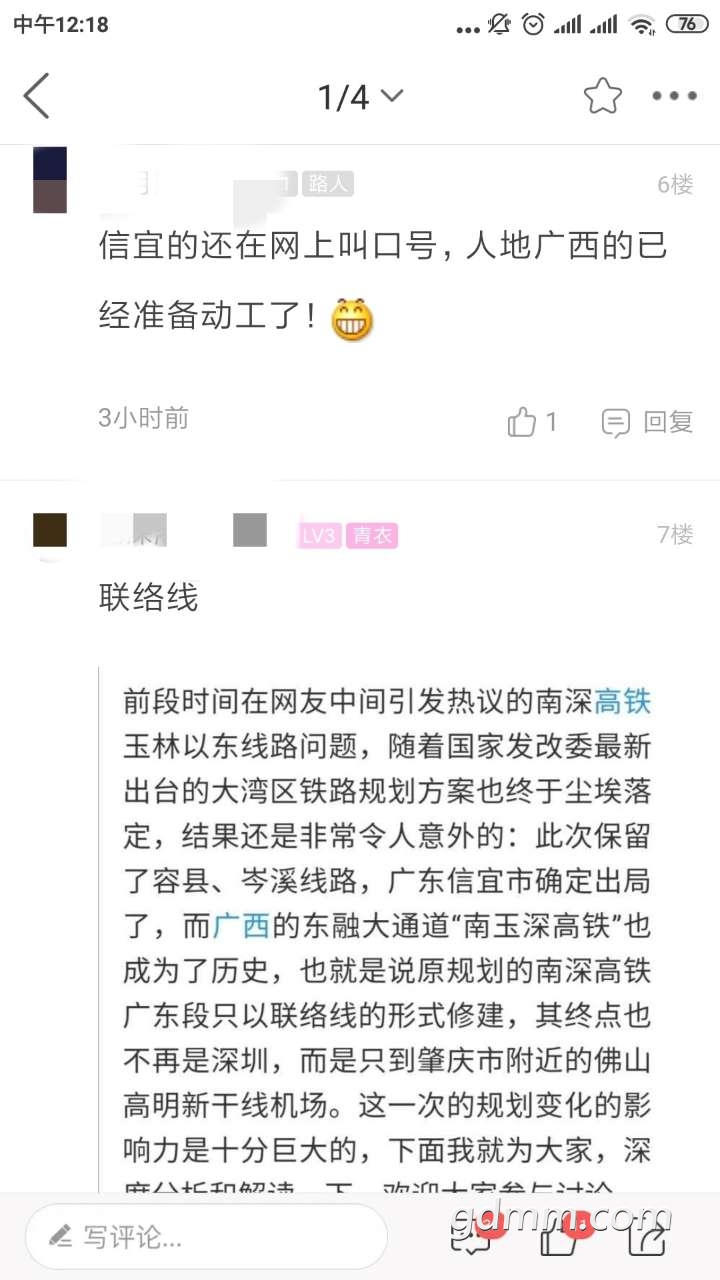This screenshot has width=720, height=1280.
Task: Open the 7楼 commenter's avatar
Action: (50, 531)
